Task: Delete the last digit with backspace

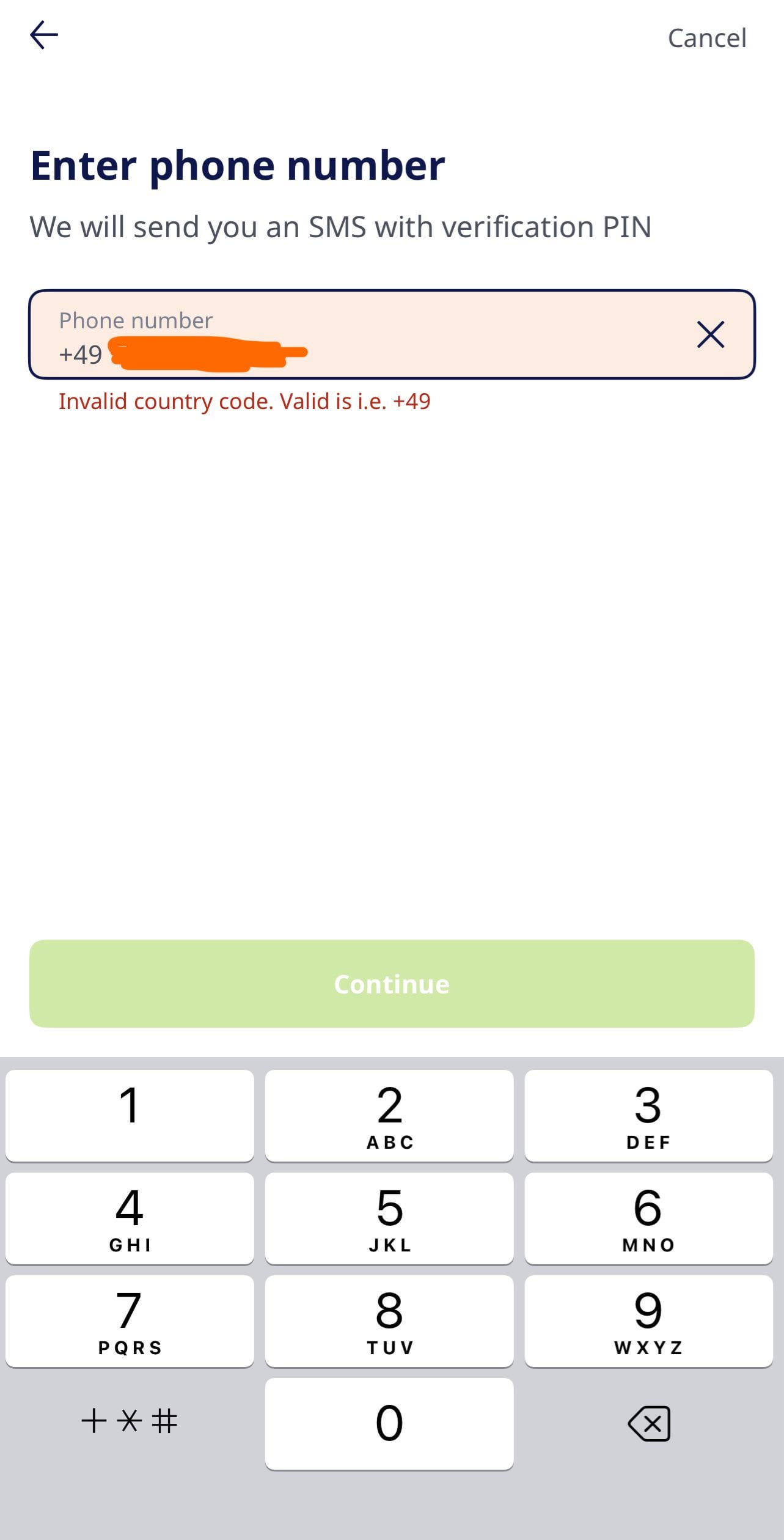Action: (x=649, y=1423)
